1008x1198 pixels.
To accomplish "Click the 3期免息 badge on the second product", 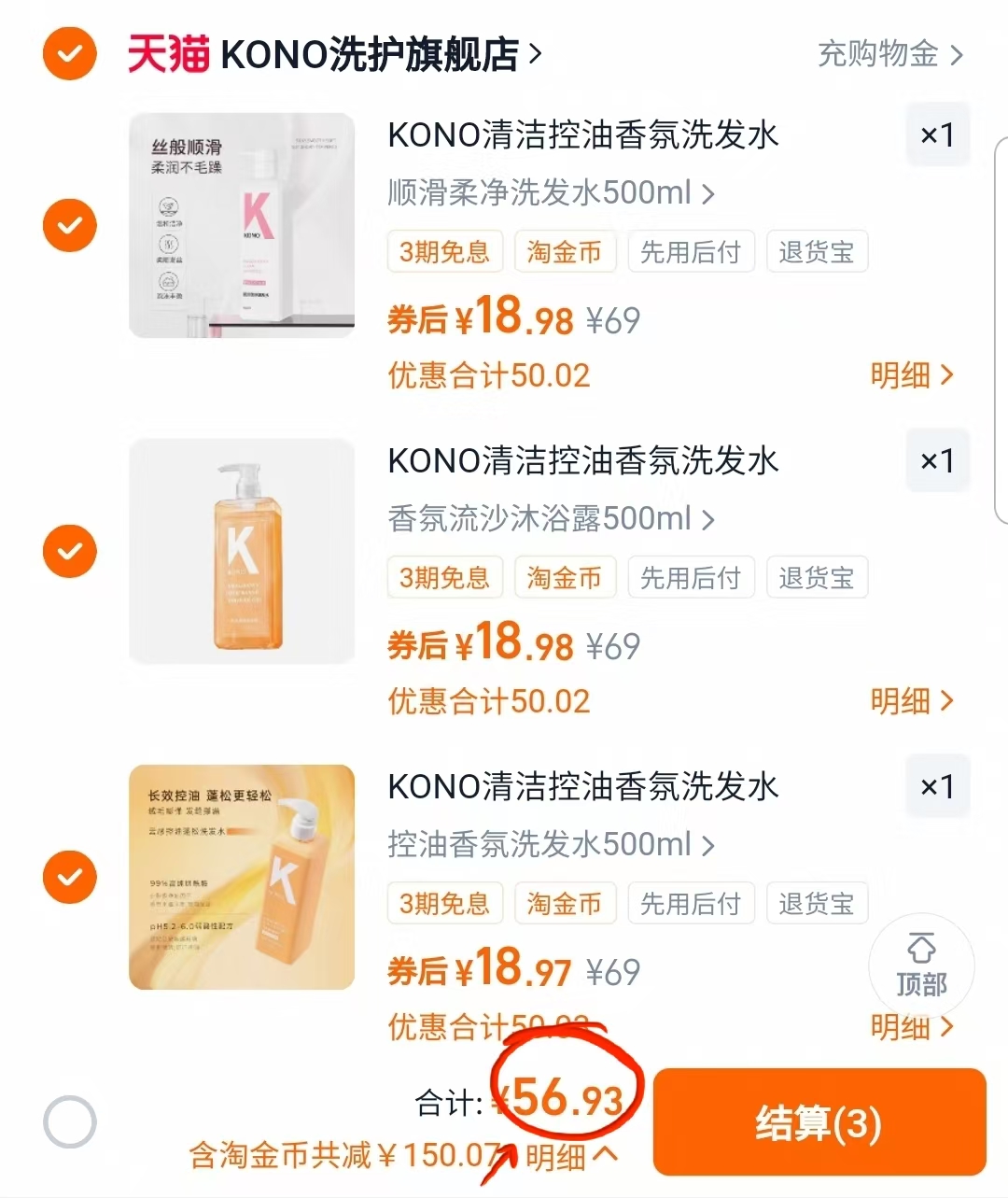I will click(x=444, y=577).
